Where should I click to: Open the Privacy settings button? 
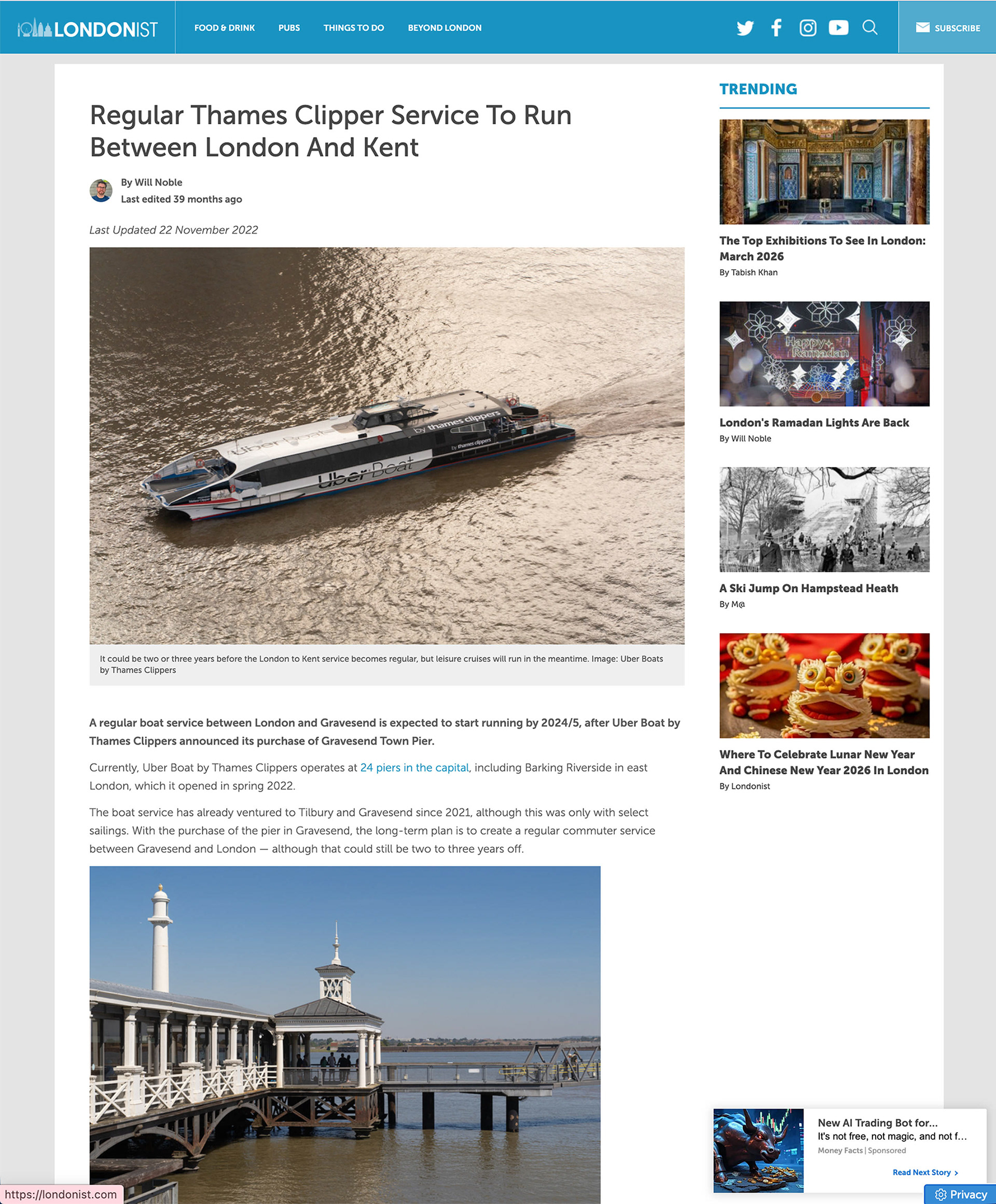tap(960, 1194)
